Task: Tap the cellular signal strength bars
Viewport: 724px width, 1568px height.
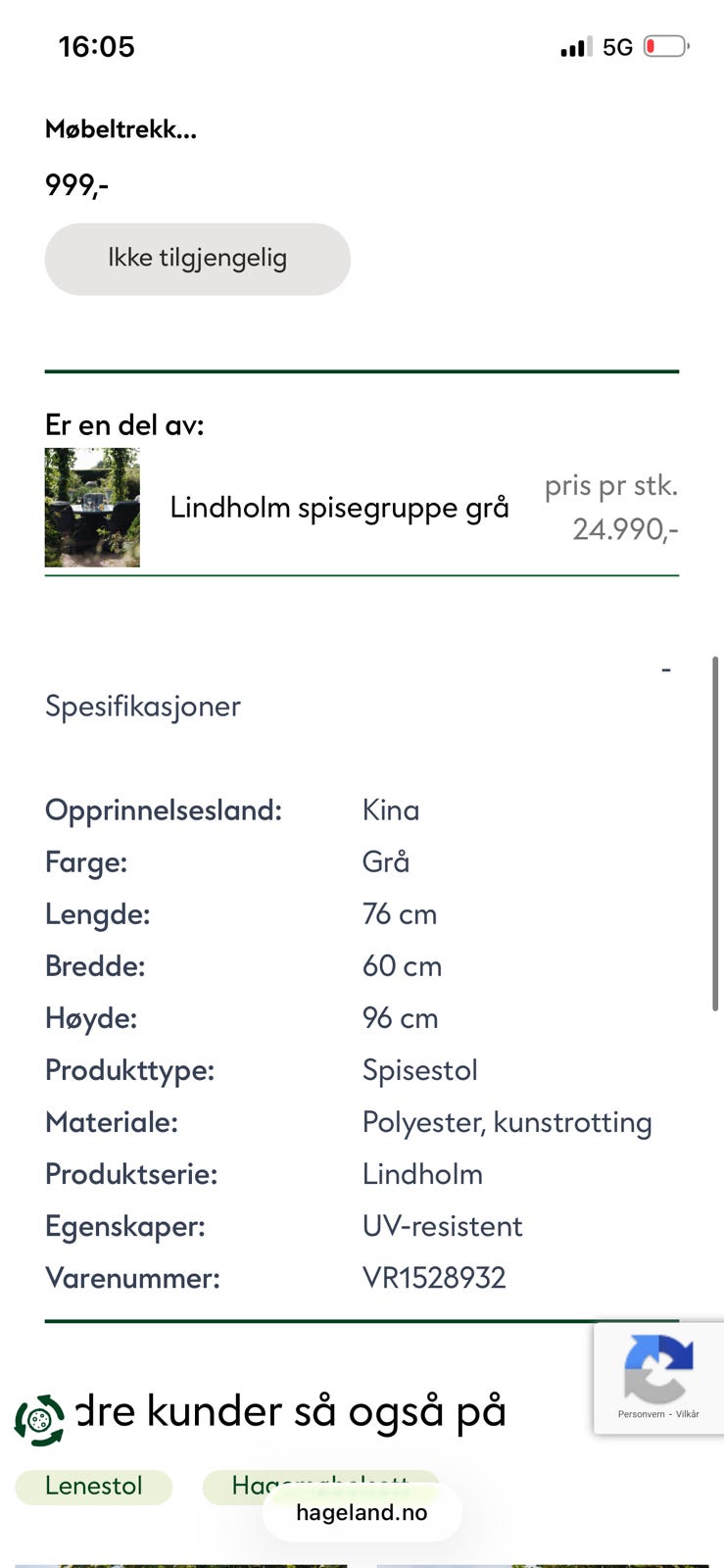Action: coord(573,46)
